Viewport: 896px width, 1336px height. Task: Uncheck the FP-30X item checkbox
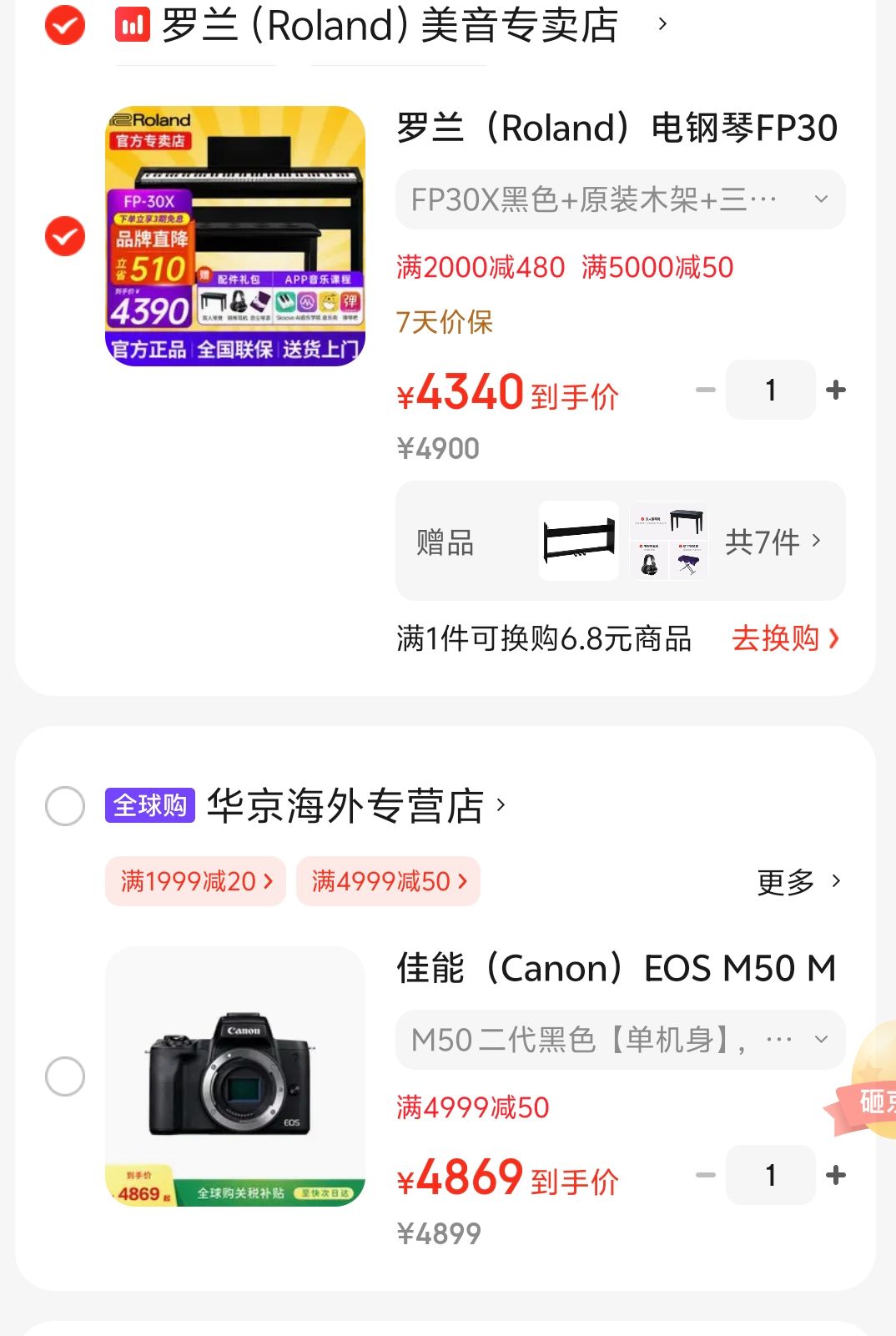(x=63, y=235)
